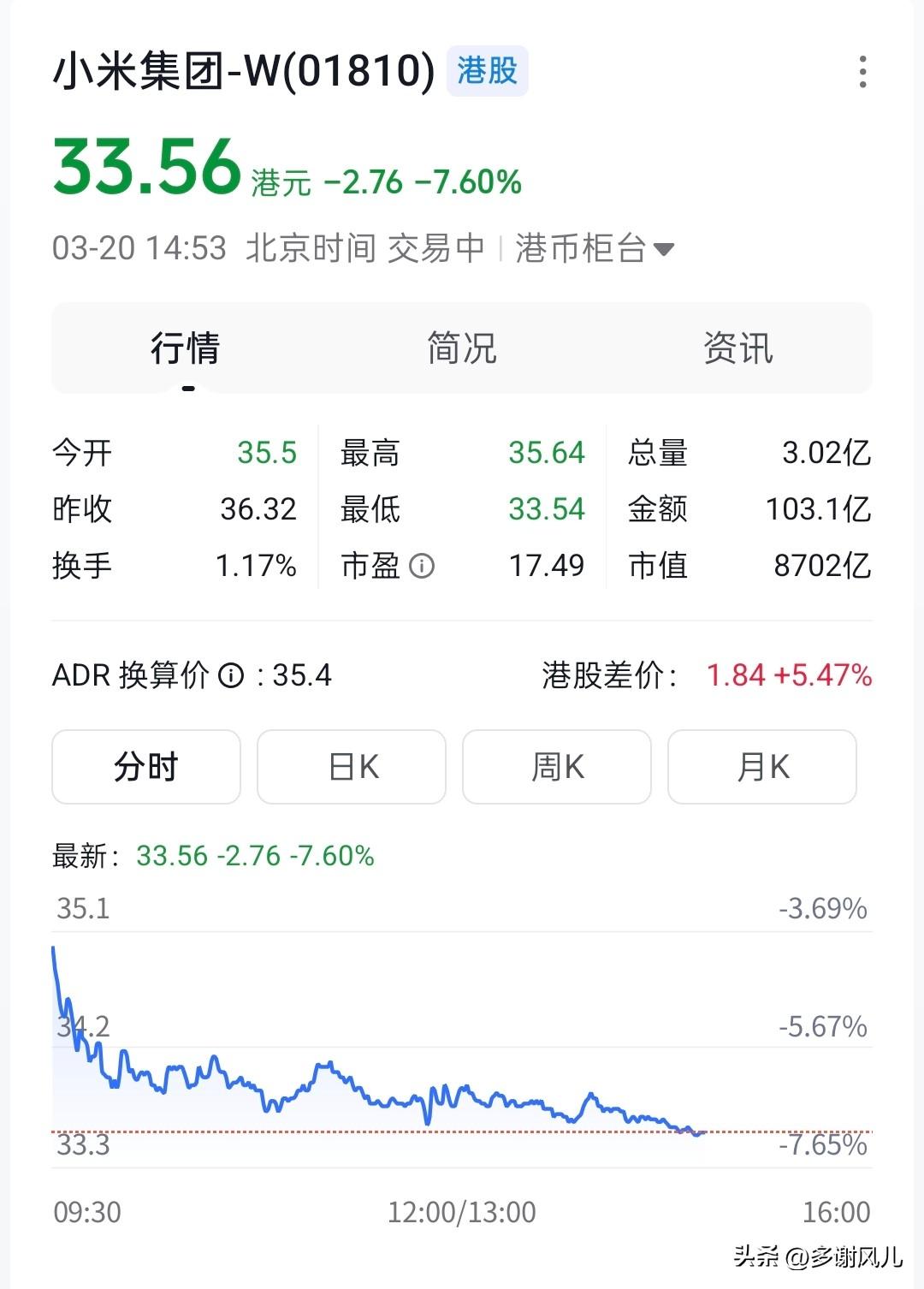
Task: Click the 市盈 info icon
Action: point(421,567)
